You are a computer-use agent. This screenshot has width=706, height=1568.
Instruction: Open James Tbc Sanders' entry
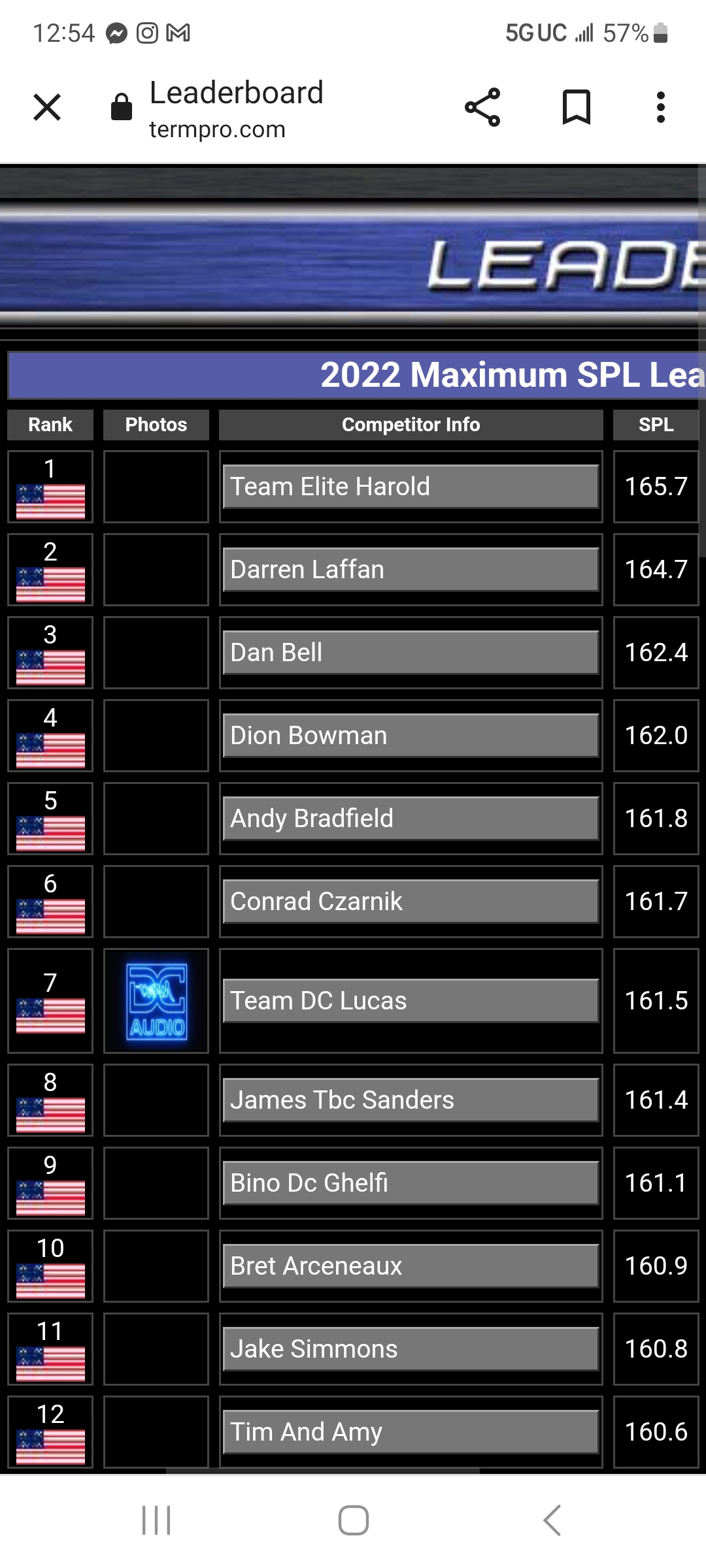click(x=411, y=1100)
